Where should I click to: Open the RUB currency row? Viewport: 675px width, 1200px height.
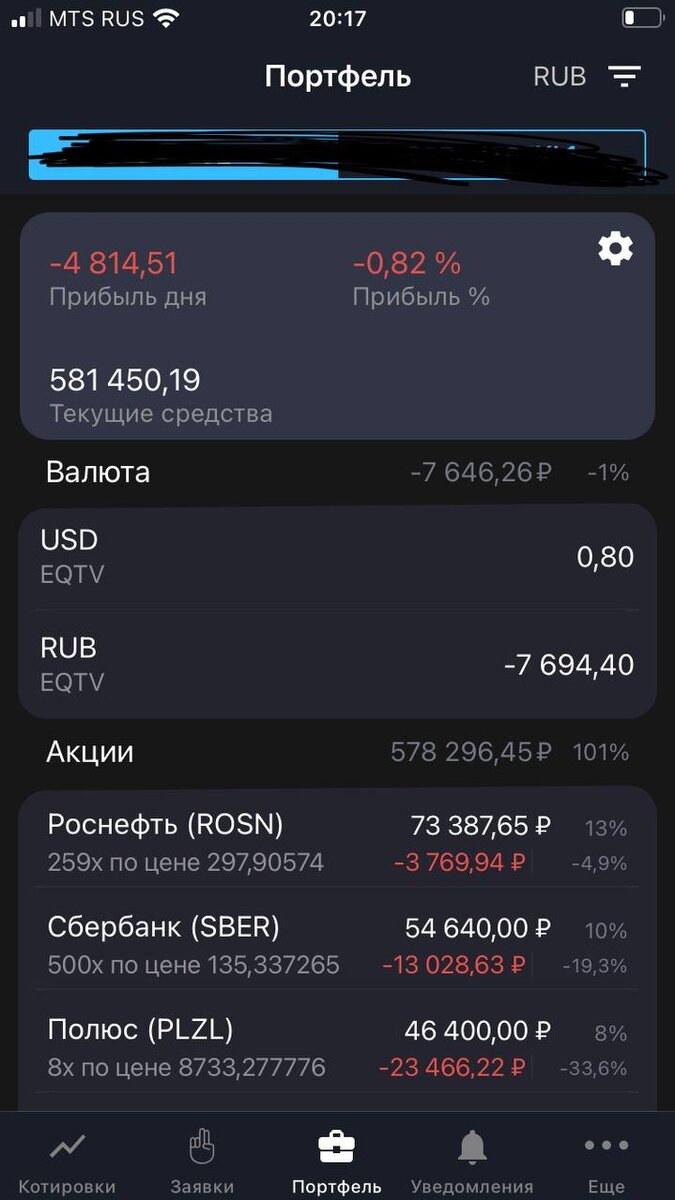pos(337,664)
